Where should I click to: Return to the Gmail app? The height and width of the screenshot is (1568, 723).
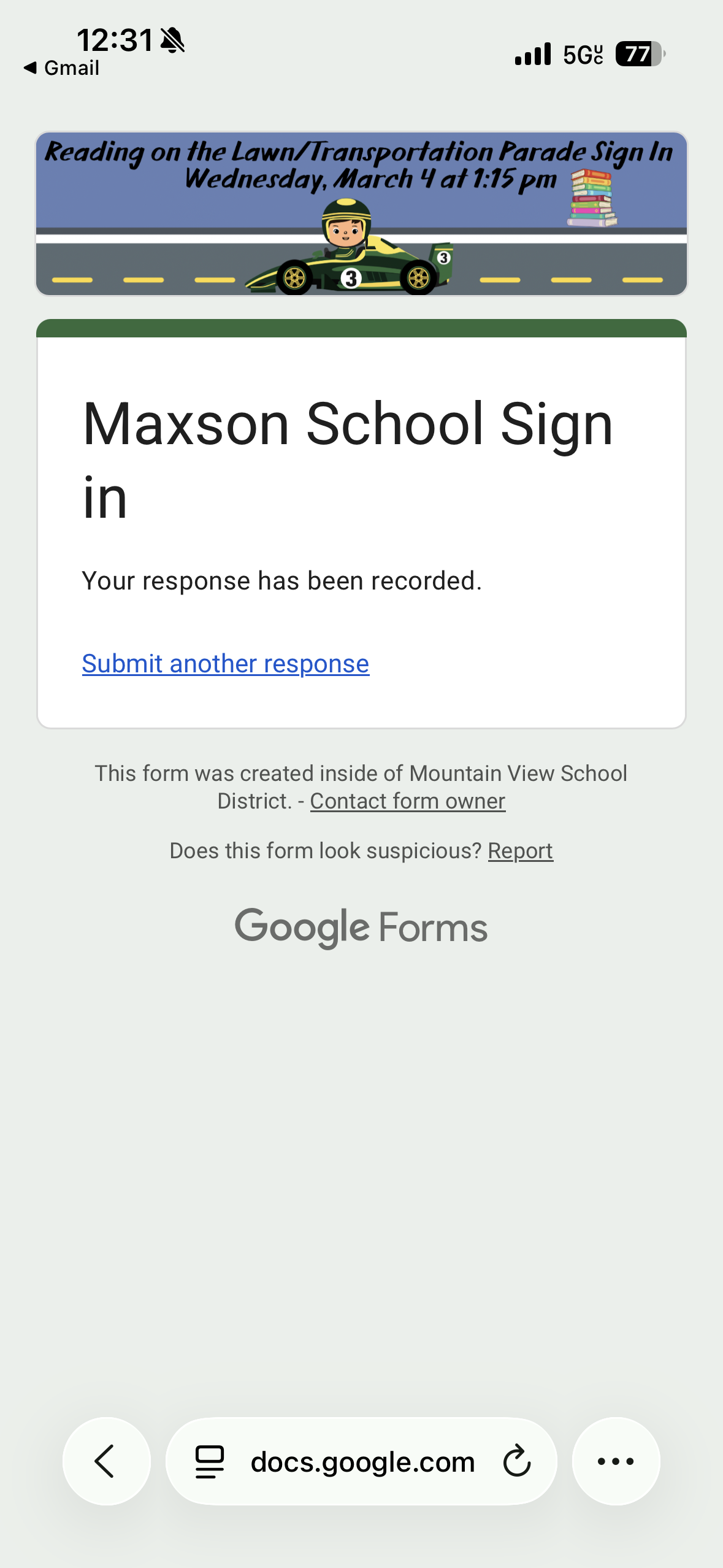click(x=61, y=67)
